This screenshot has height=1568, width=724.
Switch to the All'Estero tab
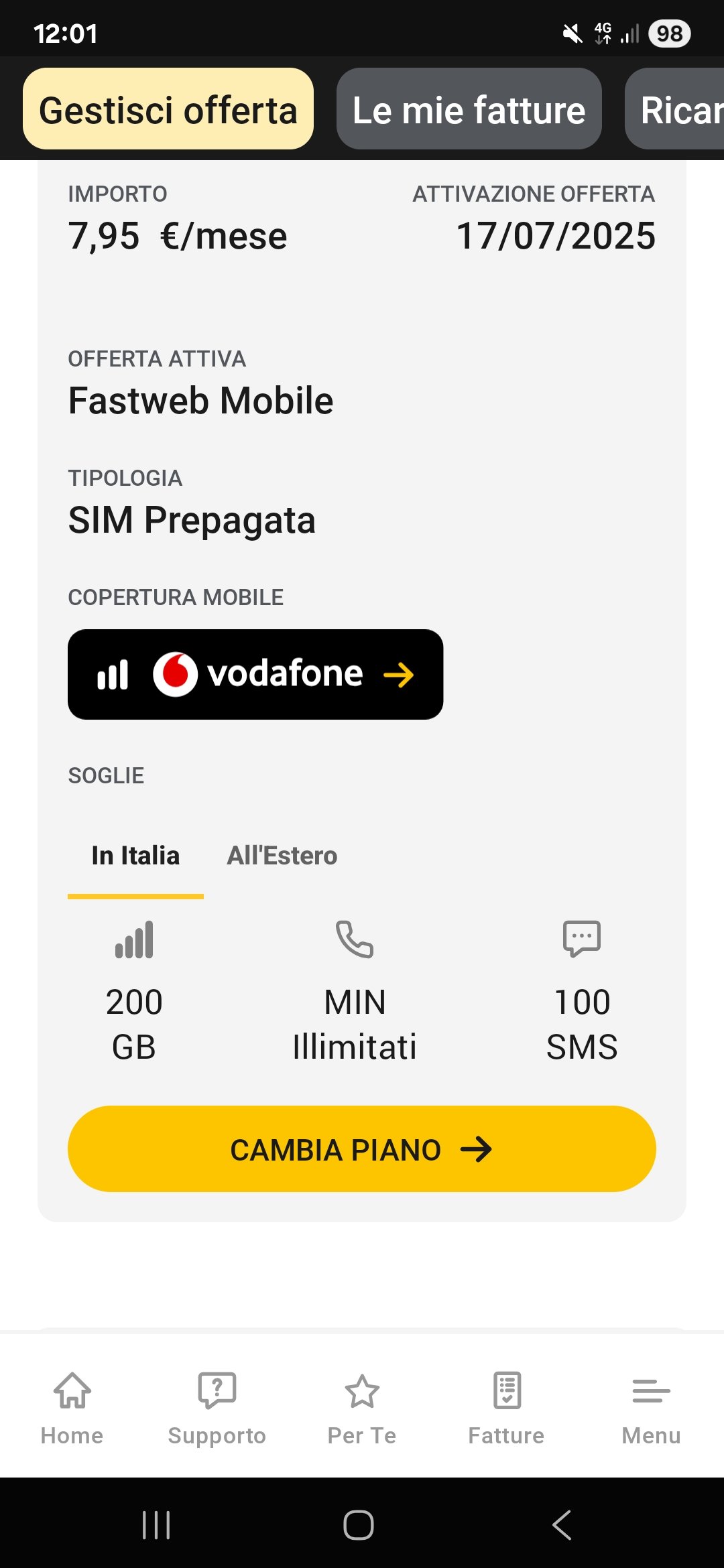282,856
